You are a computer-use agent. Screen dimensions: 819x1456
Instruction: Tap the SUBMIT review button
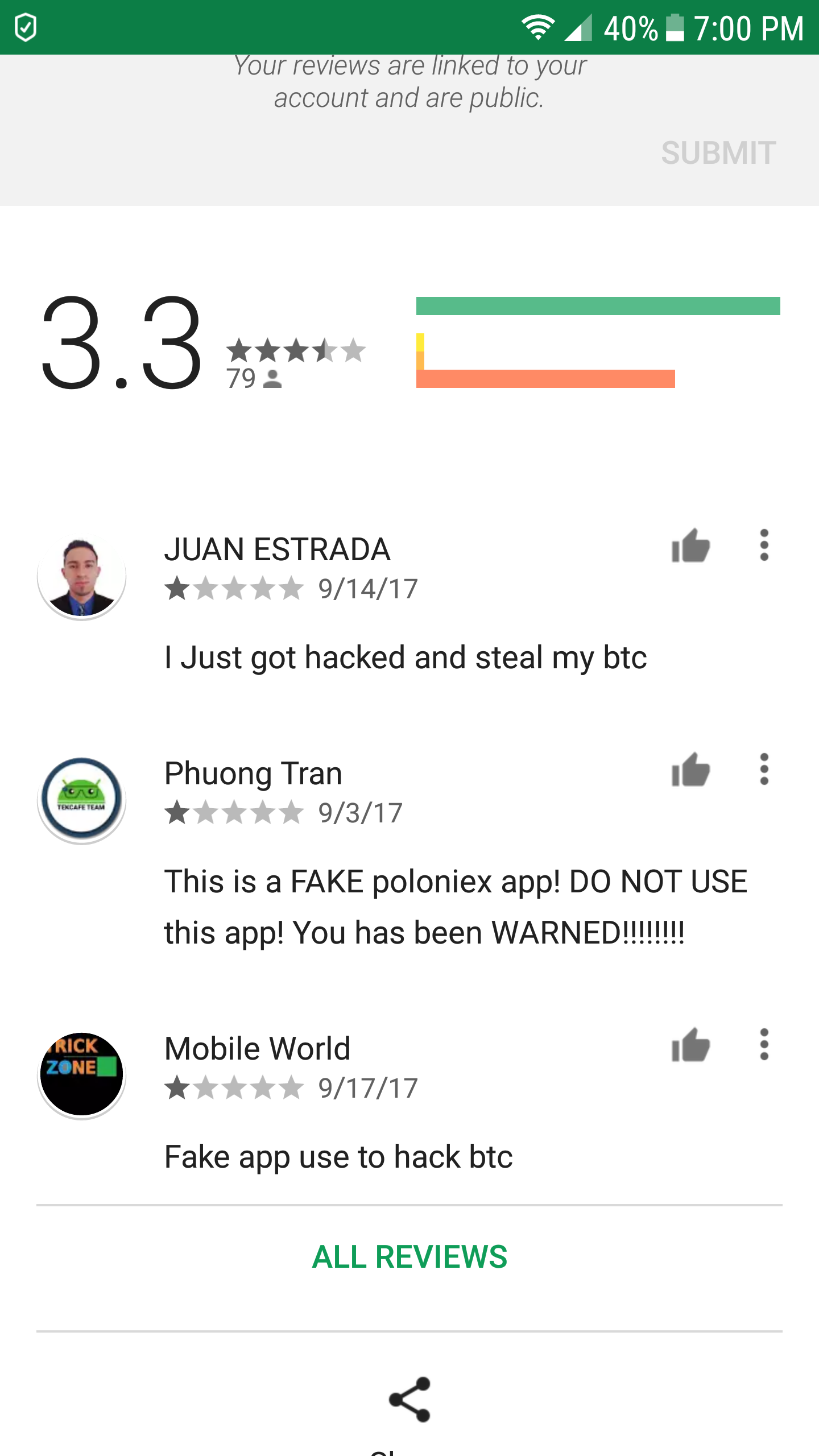(718, 153)
